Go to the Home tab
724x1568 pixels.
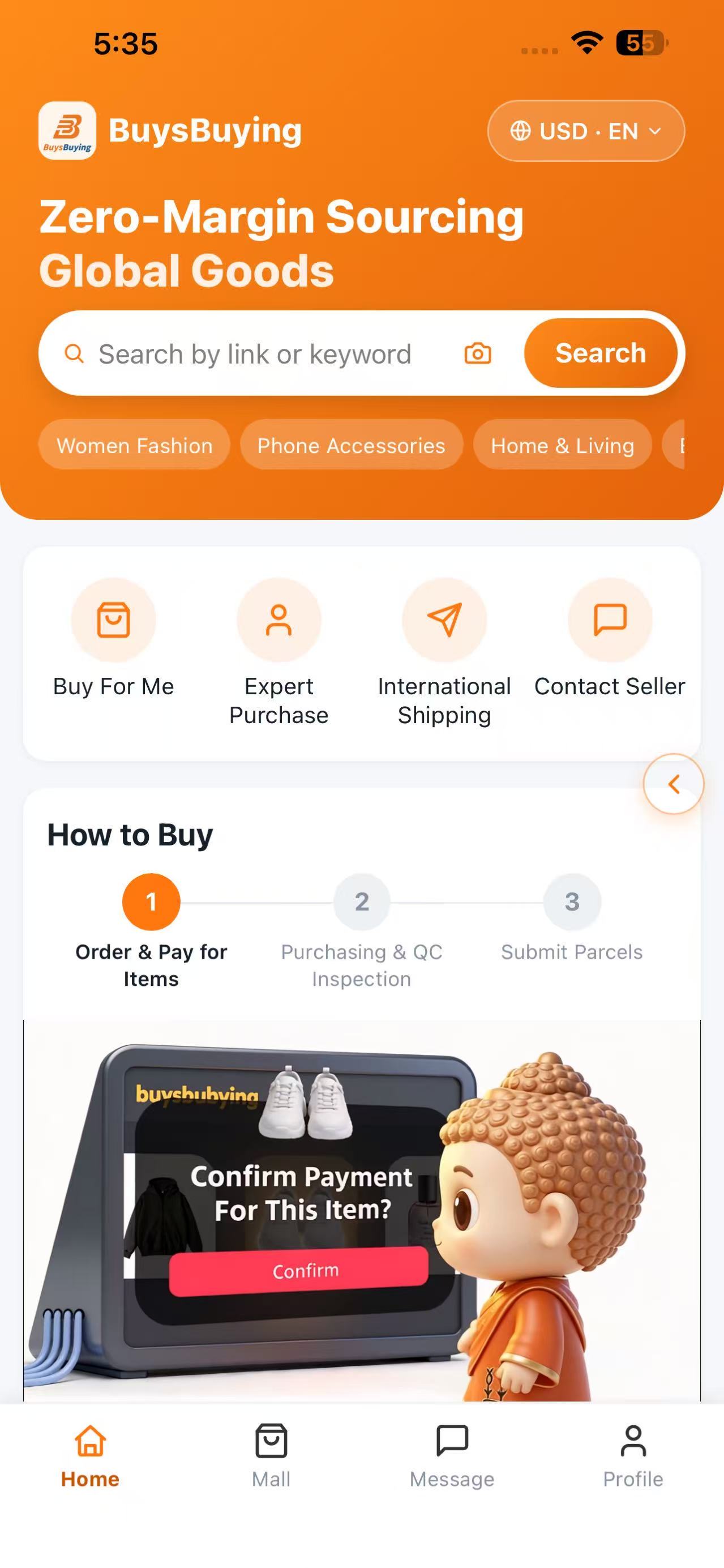click(x=90, y=1456)
